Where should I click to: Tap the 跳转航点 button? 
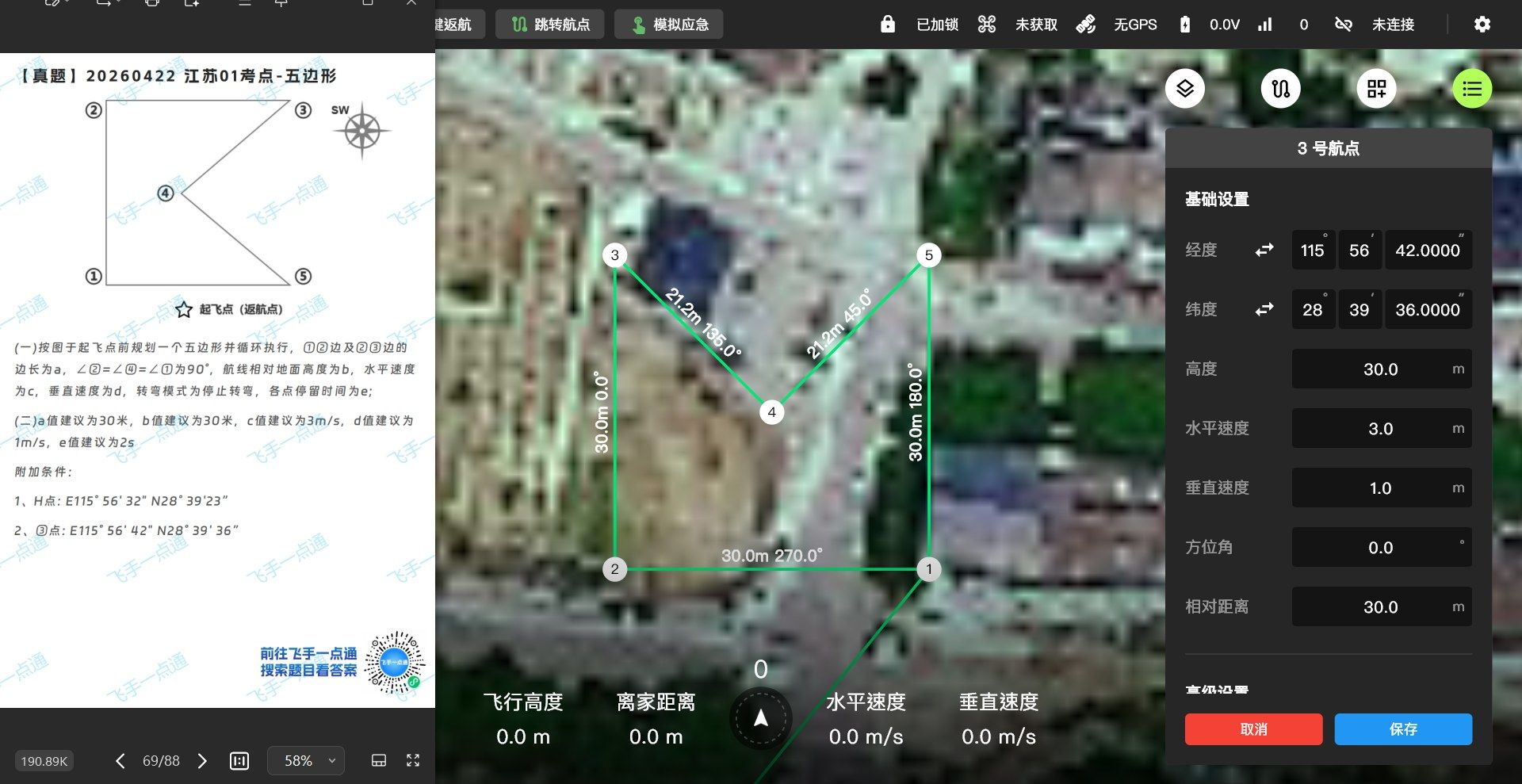tap(549, 25)
